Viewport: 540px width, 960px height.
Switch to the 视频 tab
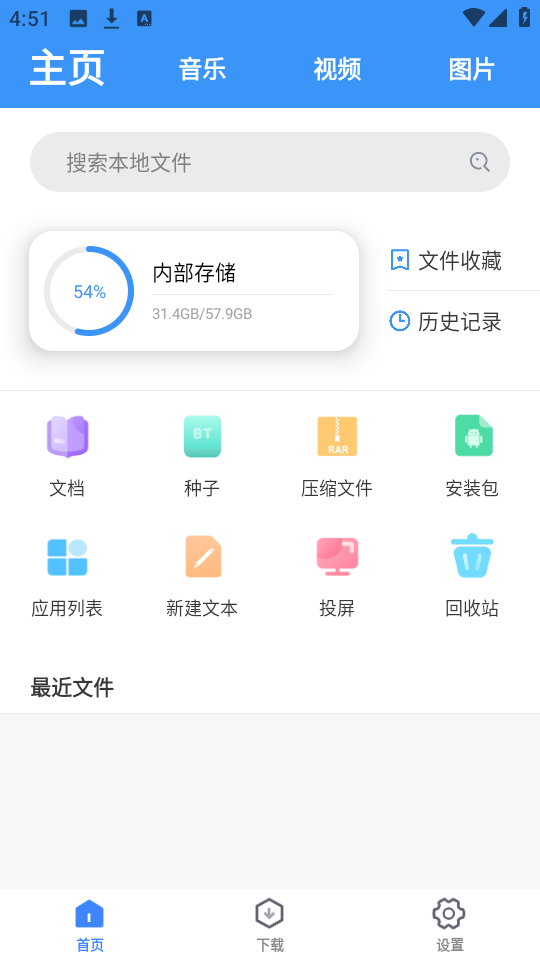(x=337, y=69)
